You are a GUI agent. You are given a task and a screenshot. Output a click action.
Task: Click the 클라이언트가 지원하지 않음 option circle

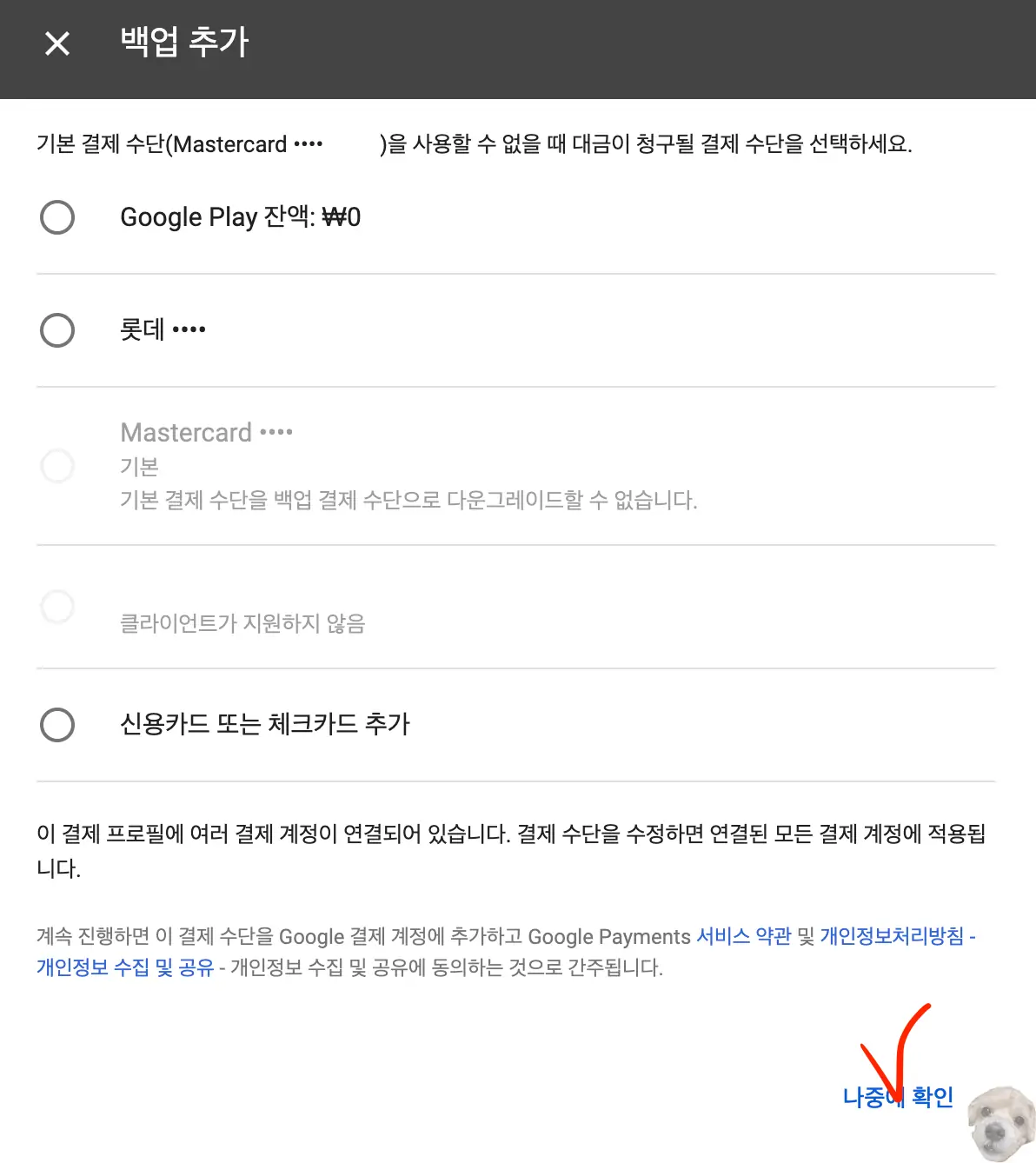56,607
